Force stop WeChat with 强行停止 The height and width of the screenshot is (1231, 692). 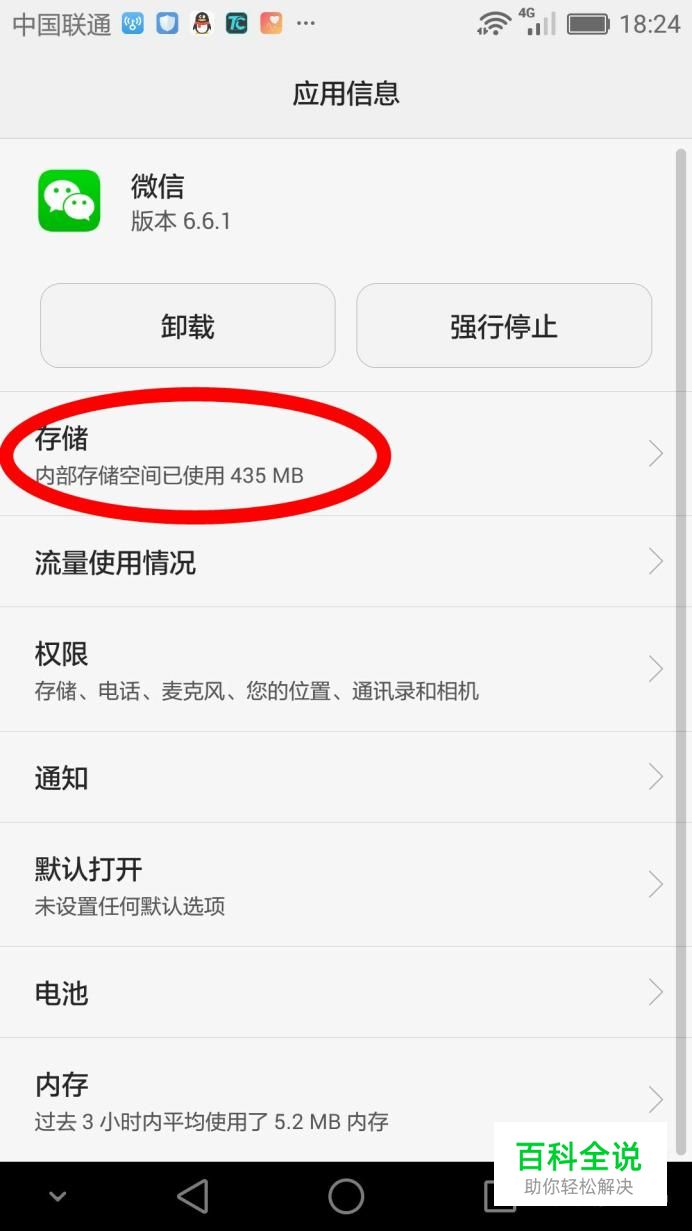pyautogui.click(x=503, y=326)
